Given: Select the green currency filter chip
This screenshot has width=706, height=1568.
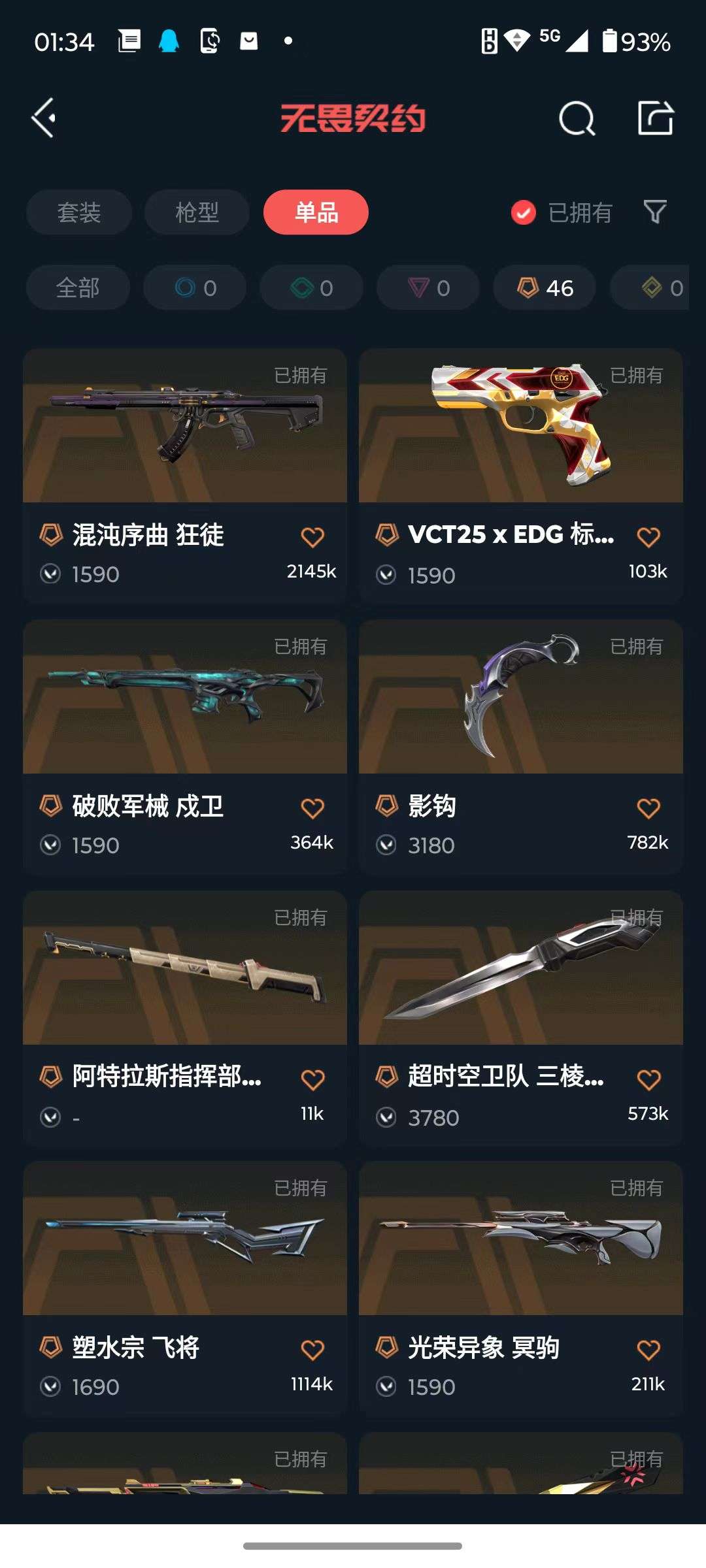Looking at the screenshot, I should tap(311, 287).
